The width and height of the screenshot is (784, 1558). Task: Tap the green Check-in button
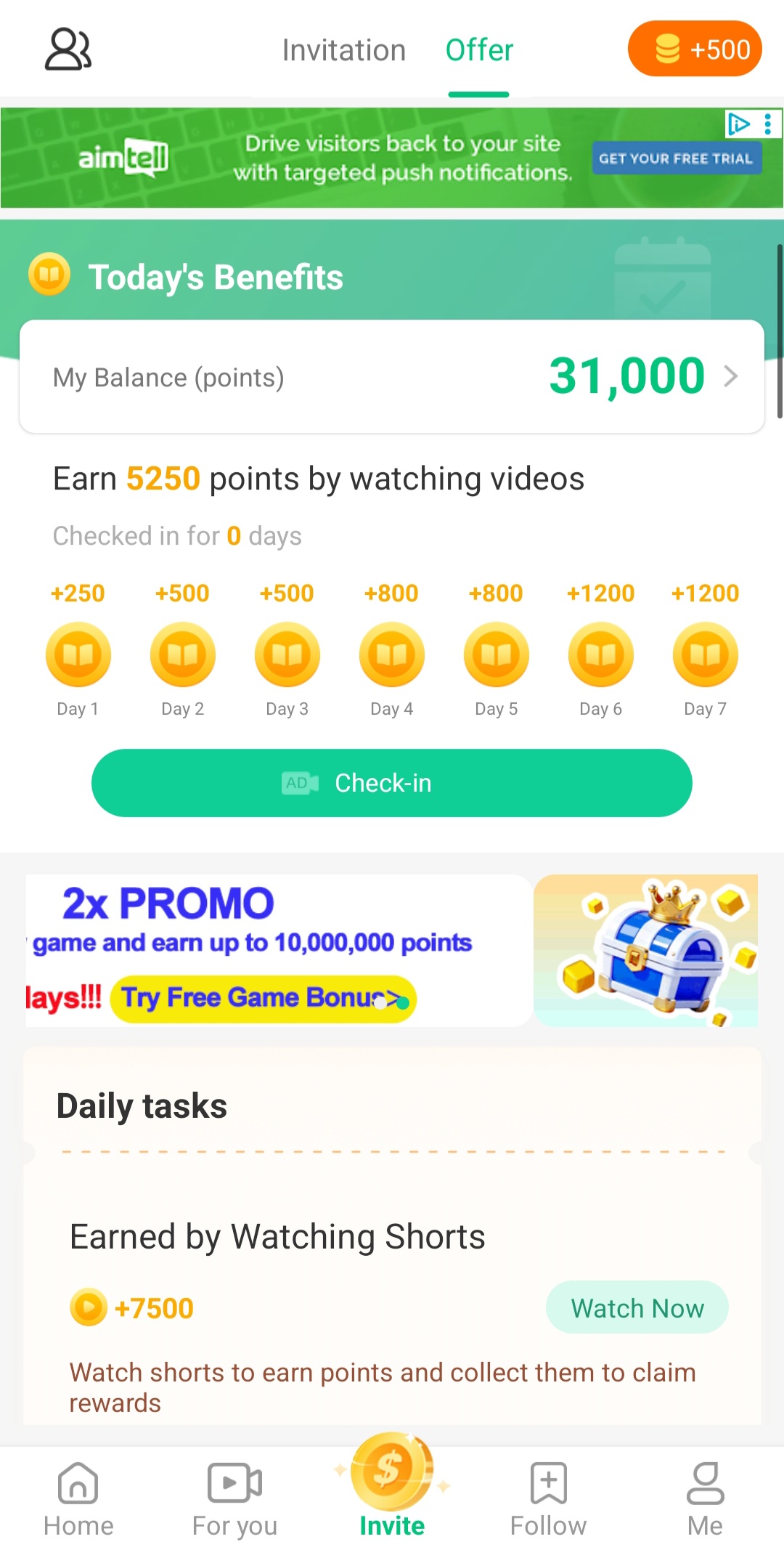(392, 783)
